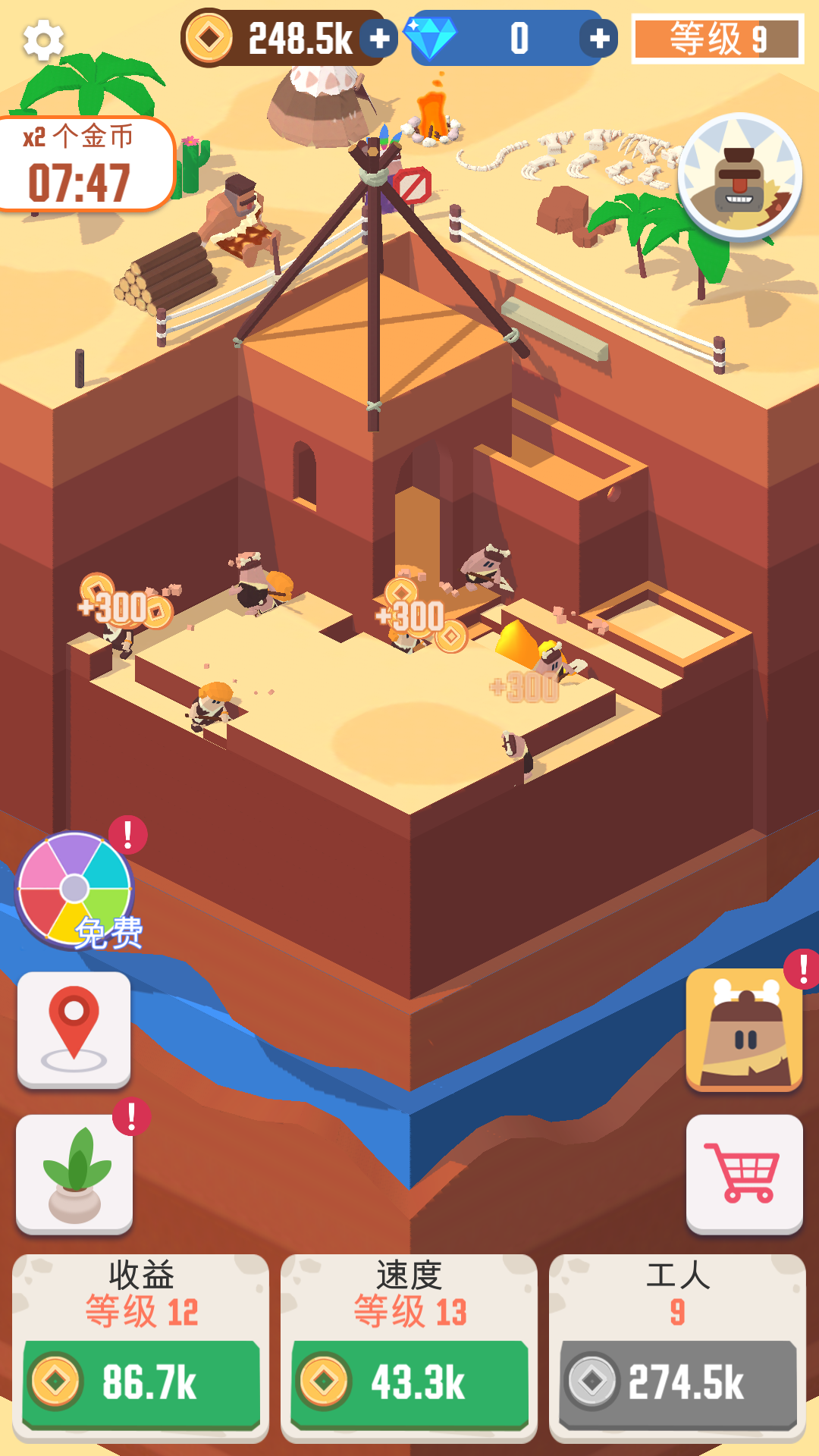Spin the free 免费 prize wheel
Screen dimensions: 819x1456
76,890
